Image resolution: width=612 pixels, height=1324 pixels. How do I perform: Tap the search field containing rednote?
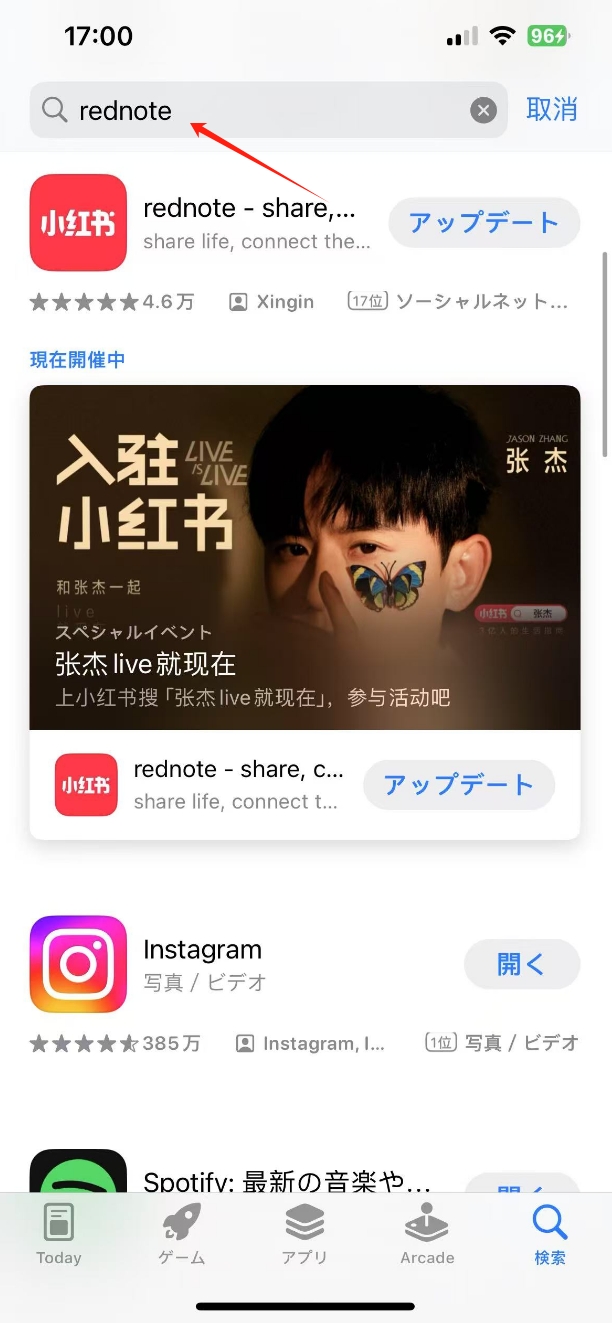pos(260,110)
